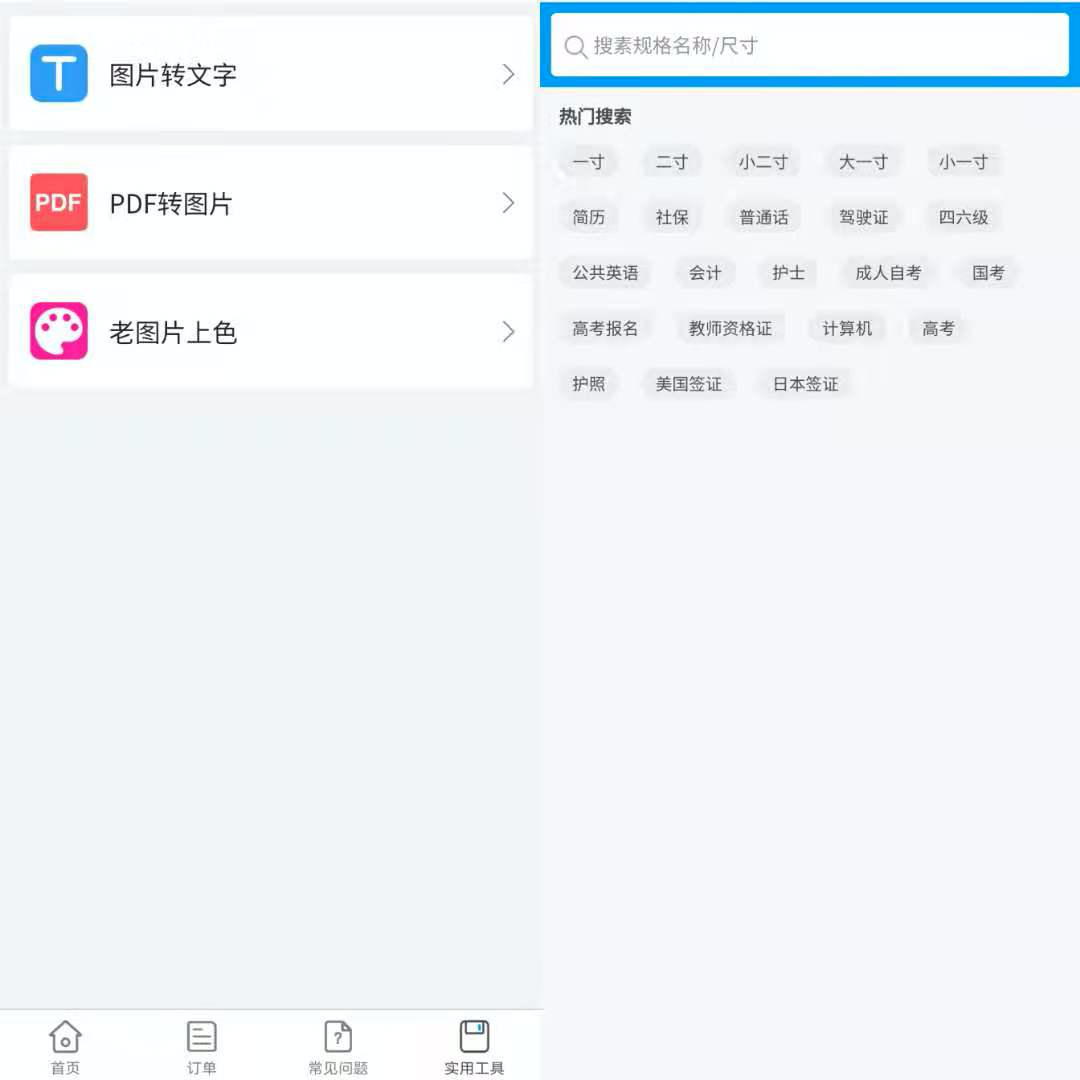Viewport: 1080px width, 1080px height.
Task: Go to the 订单 tab
Action: coord(201,1047)
